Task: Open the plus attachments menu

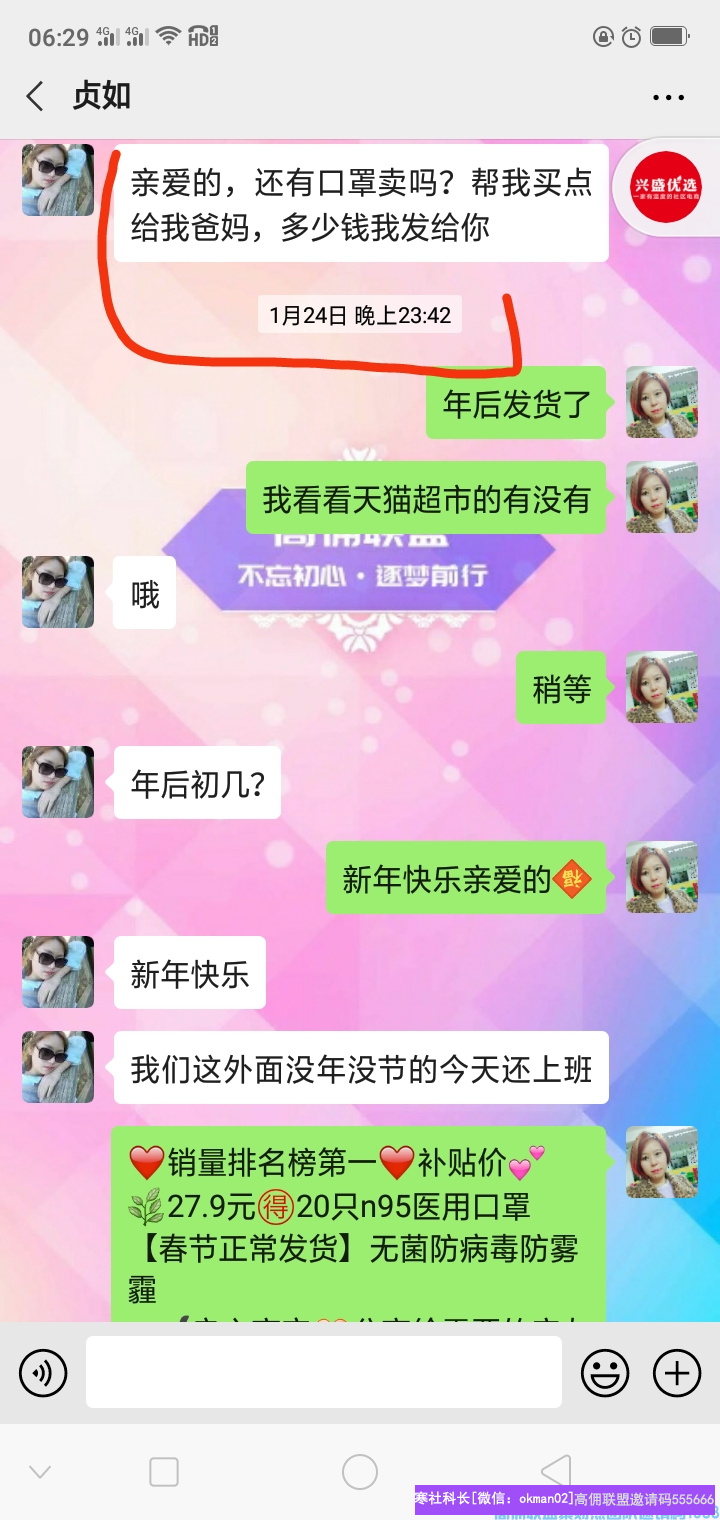Action: click(677, 1372)
